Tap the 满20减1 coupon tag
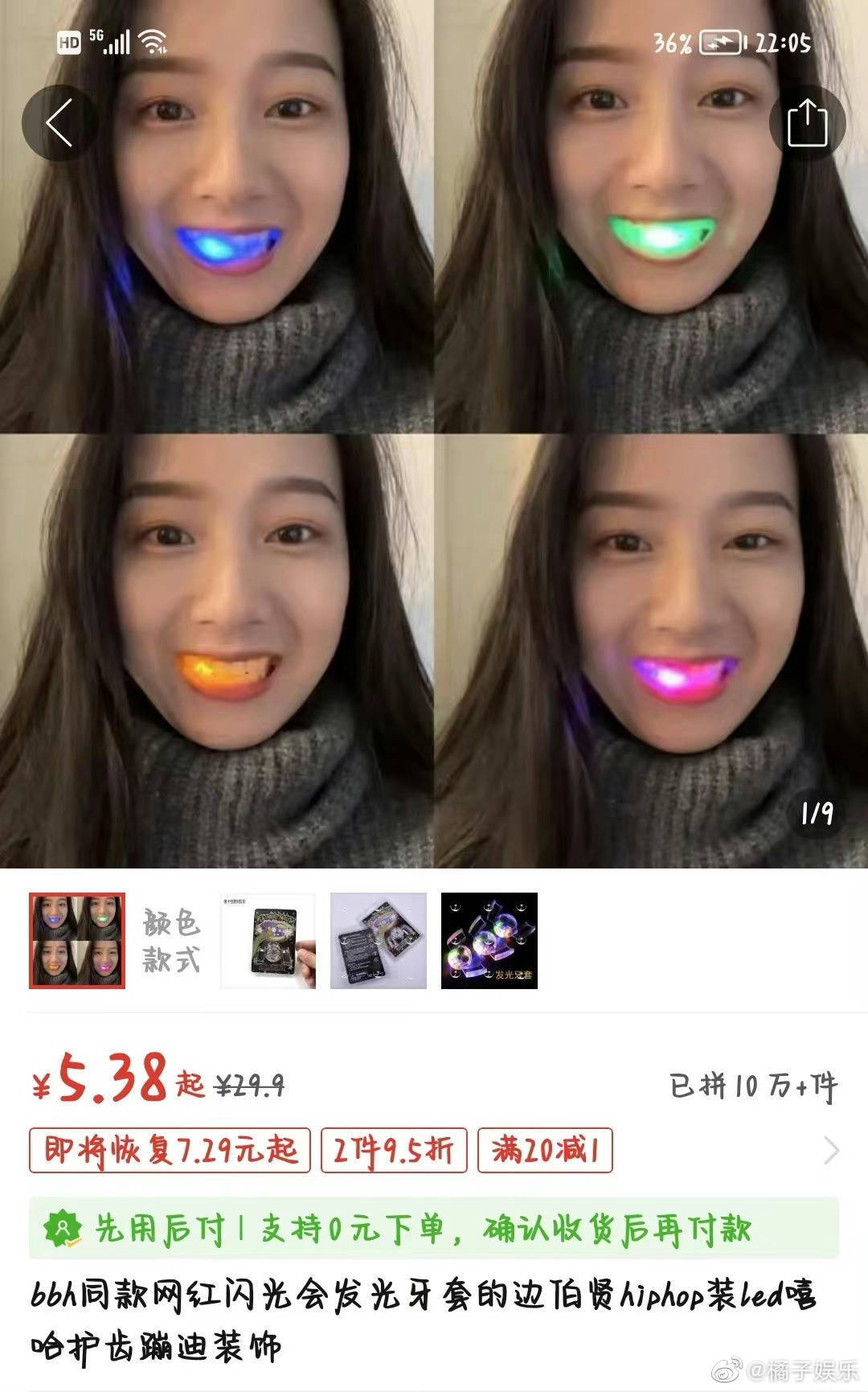The image size is (868, 1392). (x=545, y=1150)
